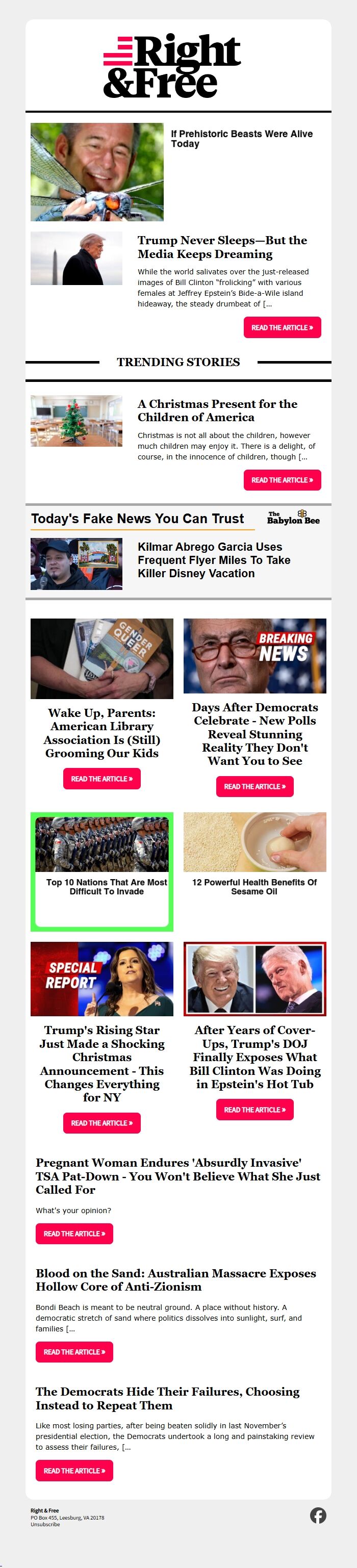
Task: Visit the Facebook page via footer icon
Action: (318, 1515)
